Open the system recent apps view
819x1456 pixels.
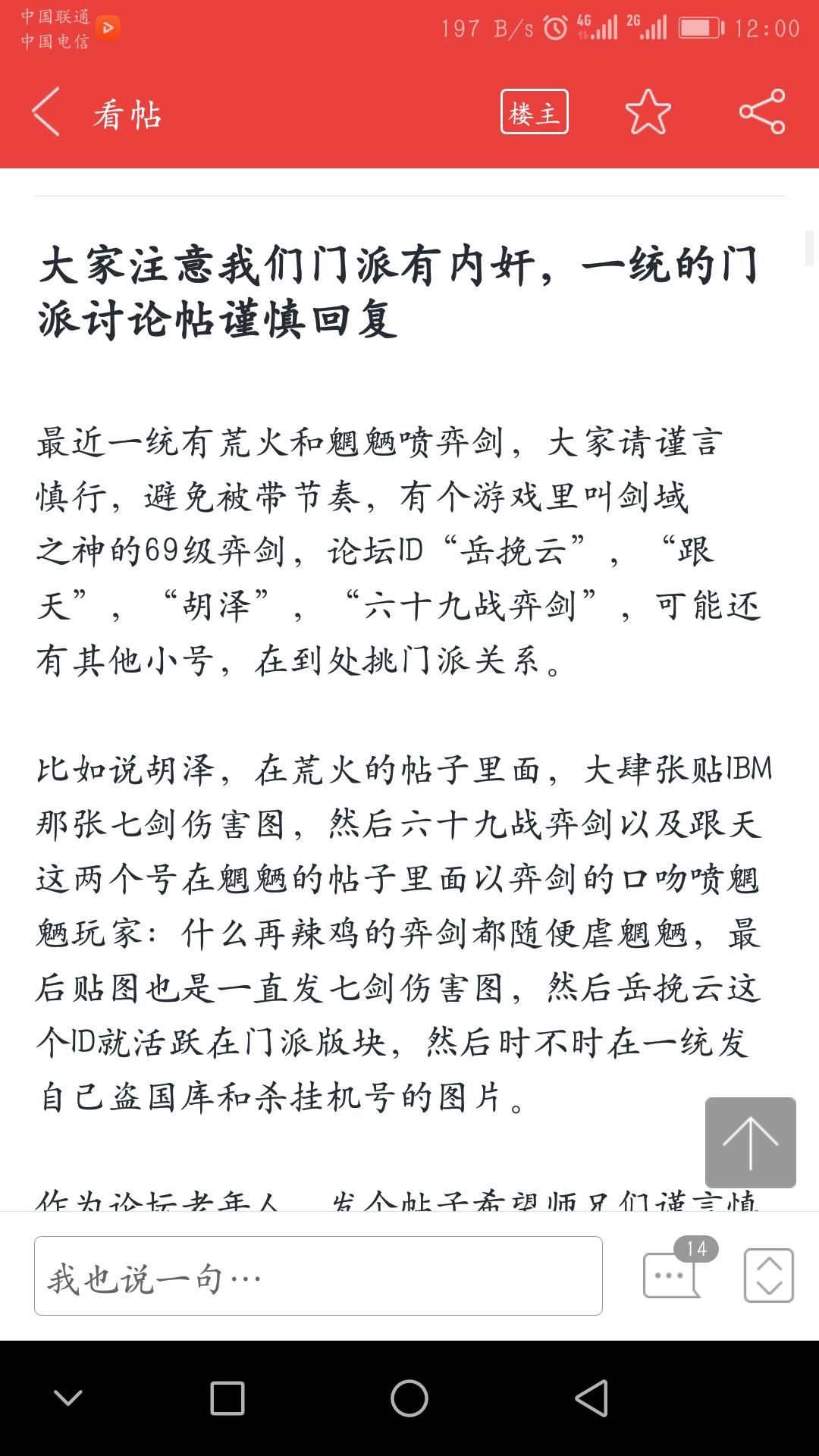click(x=227, y=1398)
